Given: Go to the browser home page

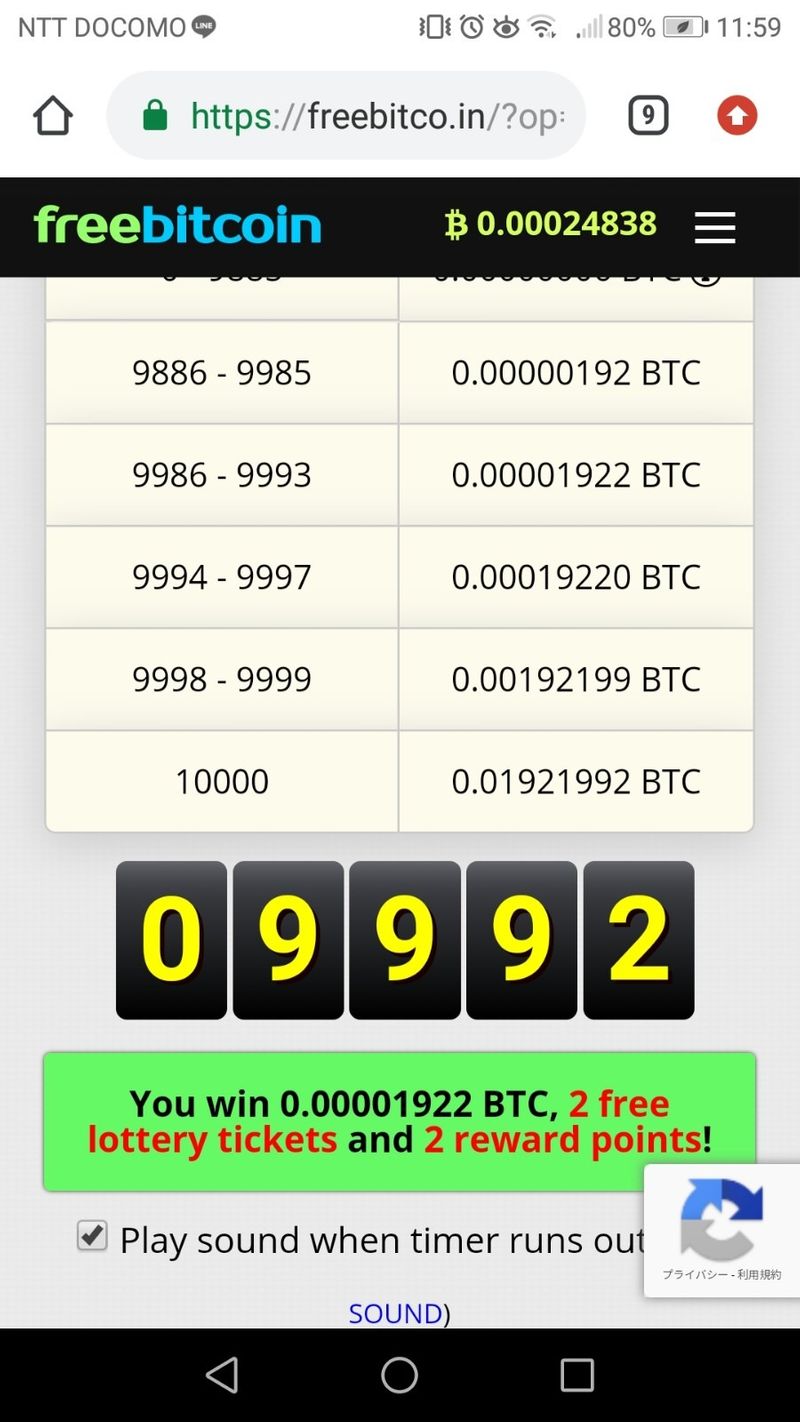Looking at the screenshot, I should [53, 116].
